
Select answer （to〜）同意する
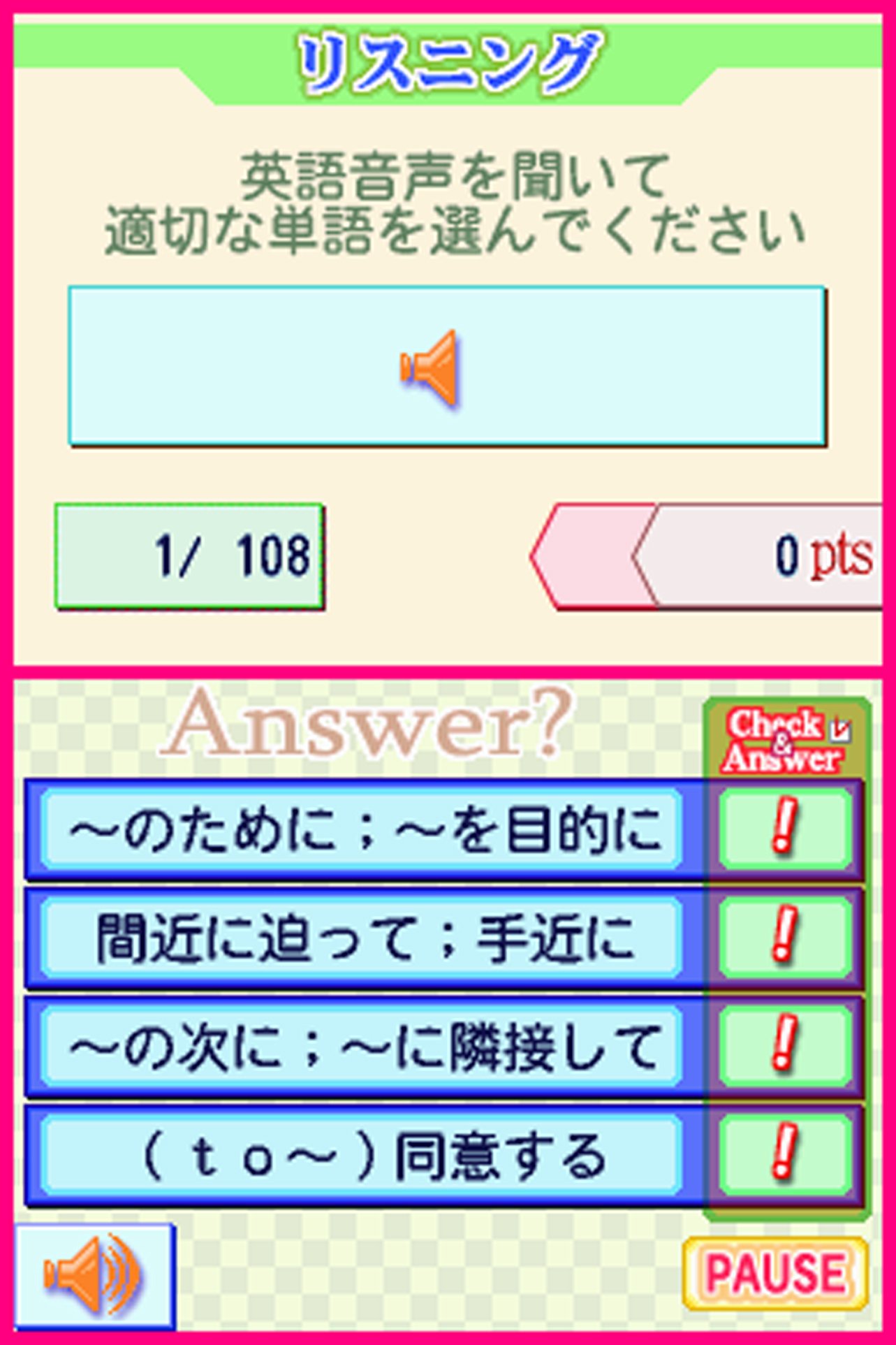click(362, 1156)
